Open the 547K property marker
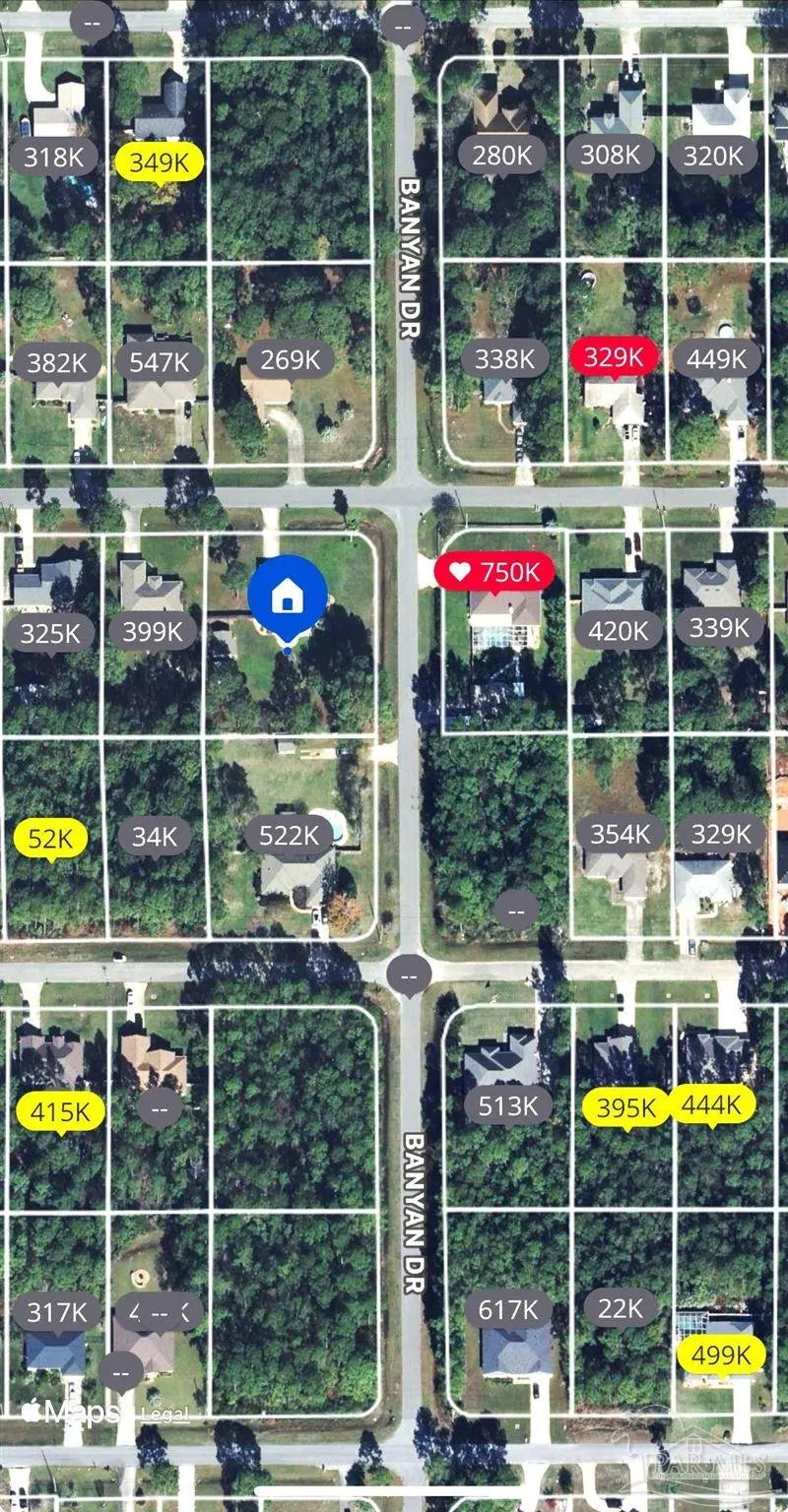 pos(159,362)
